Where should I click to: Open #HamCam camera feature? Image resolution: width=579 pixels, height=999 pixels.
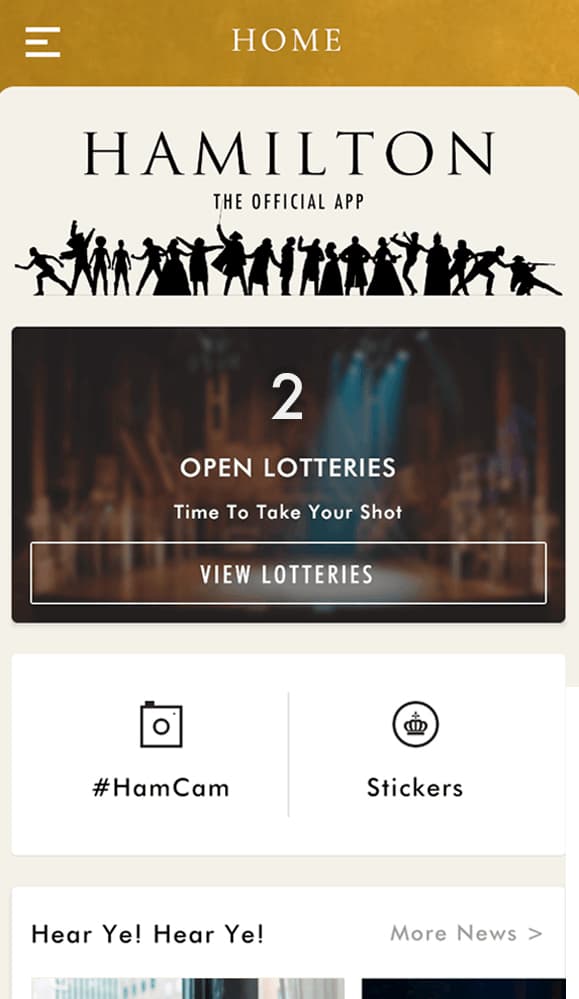[x=161, y=753]
